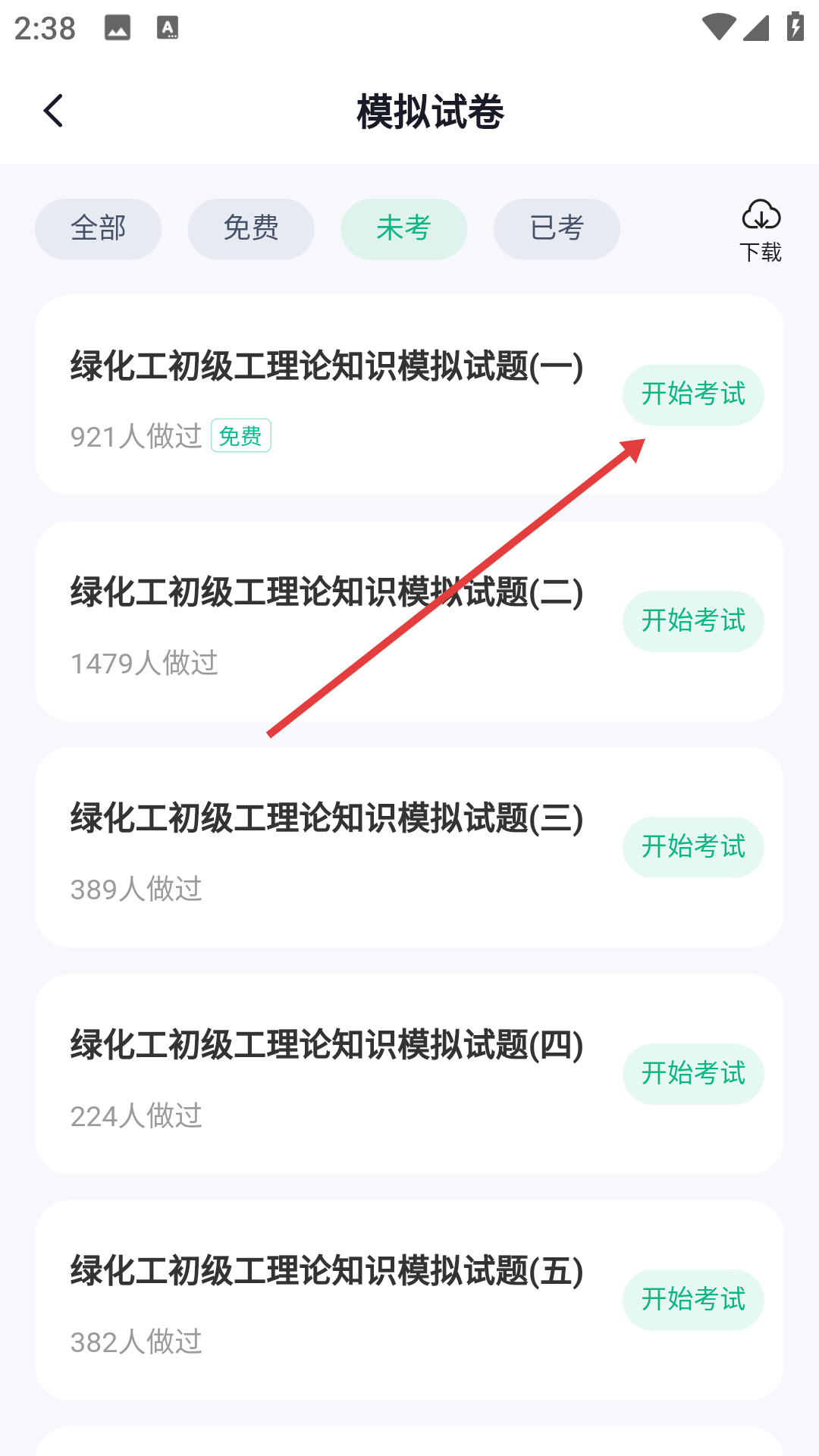Tap the 下载 cloud download icon
The width and height of the screenshot is (819, 1456).
pyautogui.click(x=761, y=229)
